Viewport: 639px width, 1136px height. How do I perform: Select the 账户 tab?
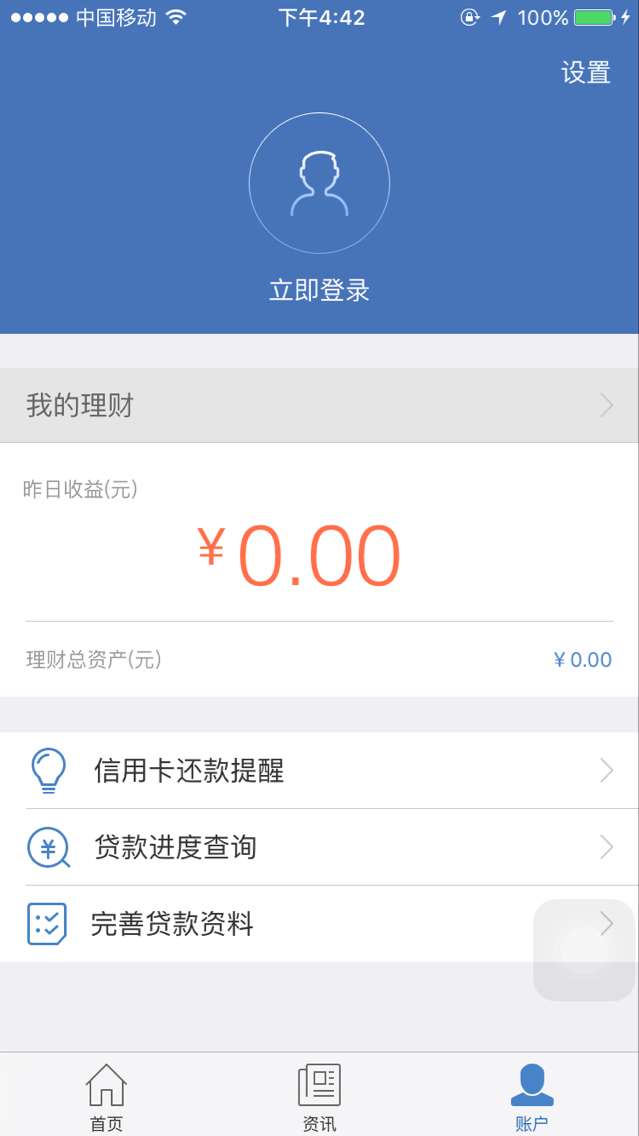(x=532, y=1095)
